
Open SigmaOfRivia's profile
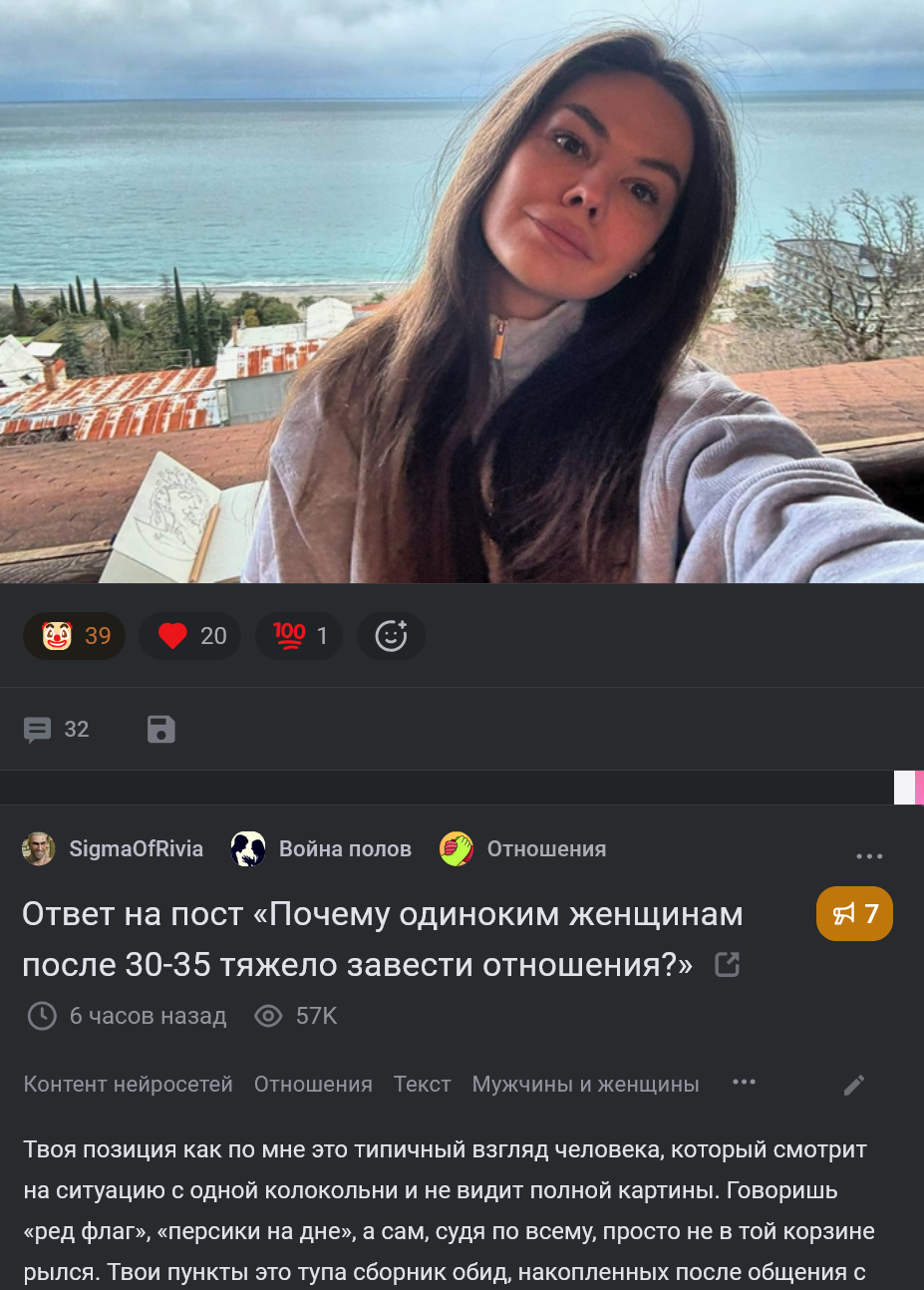click(114, 849)
